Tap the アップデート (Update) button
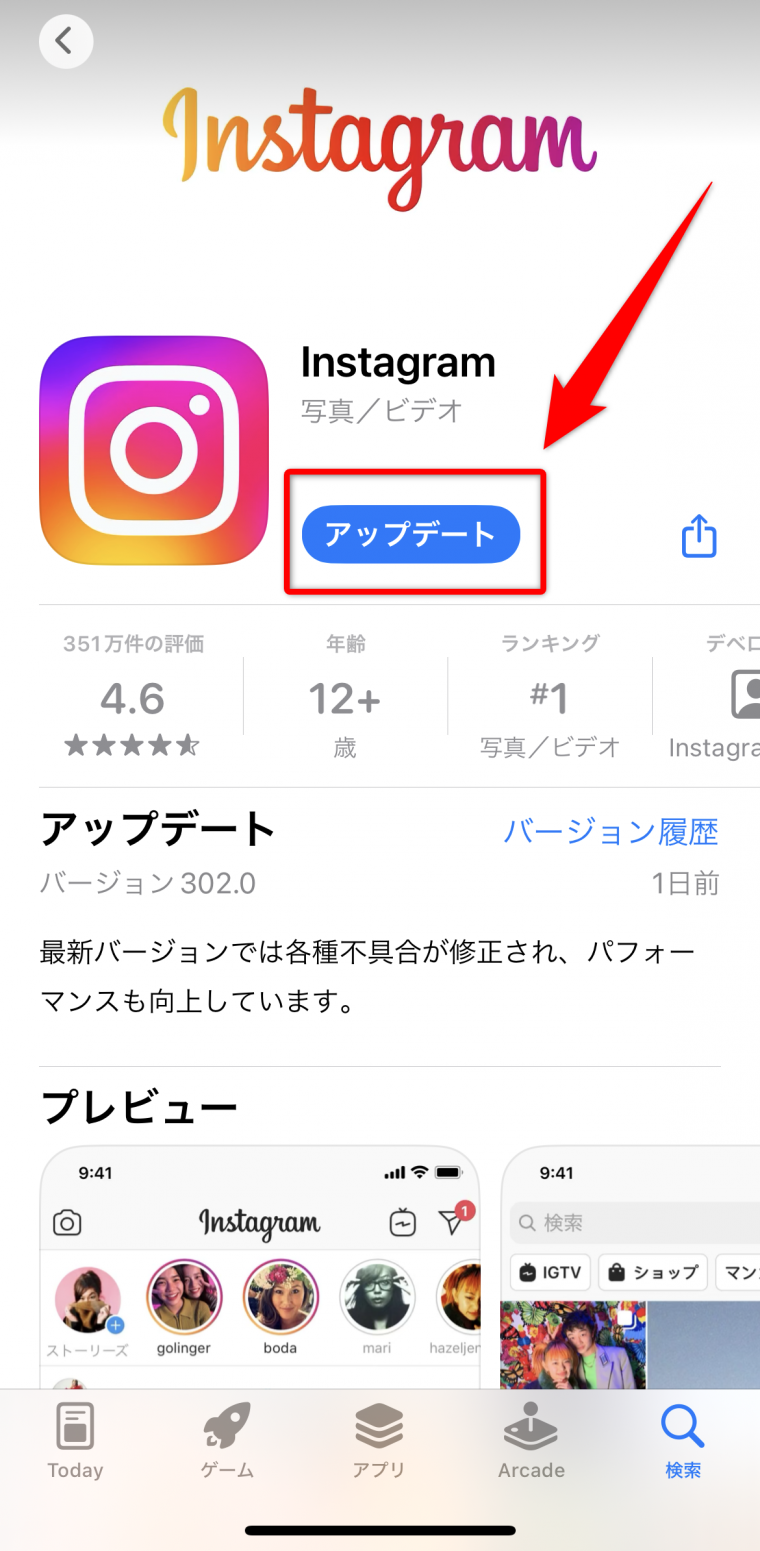760x1551 pixels. pyautogui.click(x=410, y=535)
